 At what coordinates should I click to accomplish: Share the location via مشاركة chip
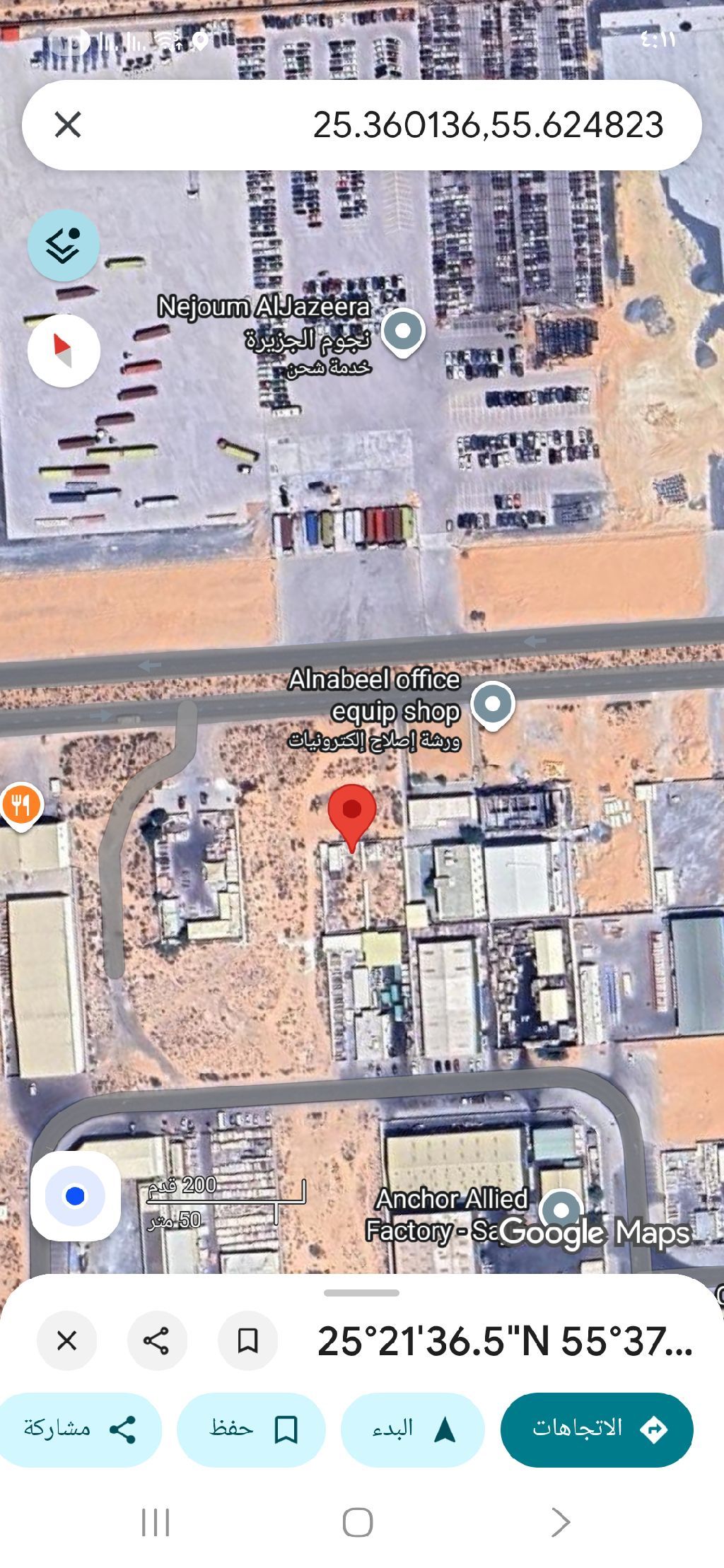(80, 1429)
